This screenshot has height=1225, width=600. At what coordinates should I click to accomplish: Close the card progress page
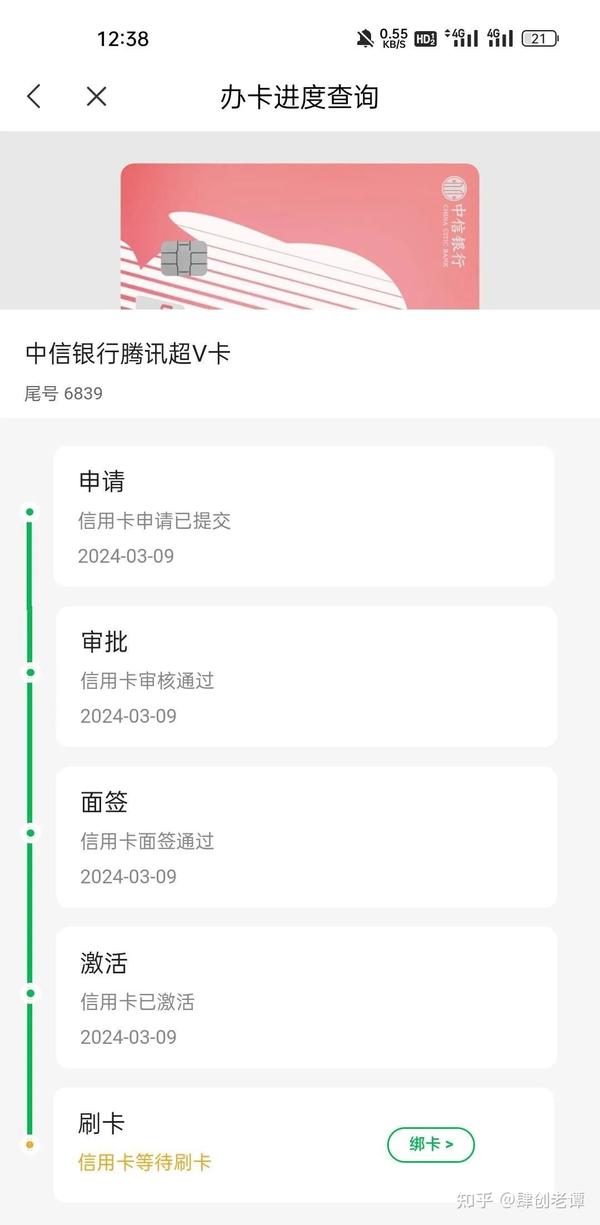[96, 96]
